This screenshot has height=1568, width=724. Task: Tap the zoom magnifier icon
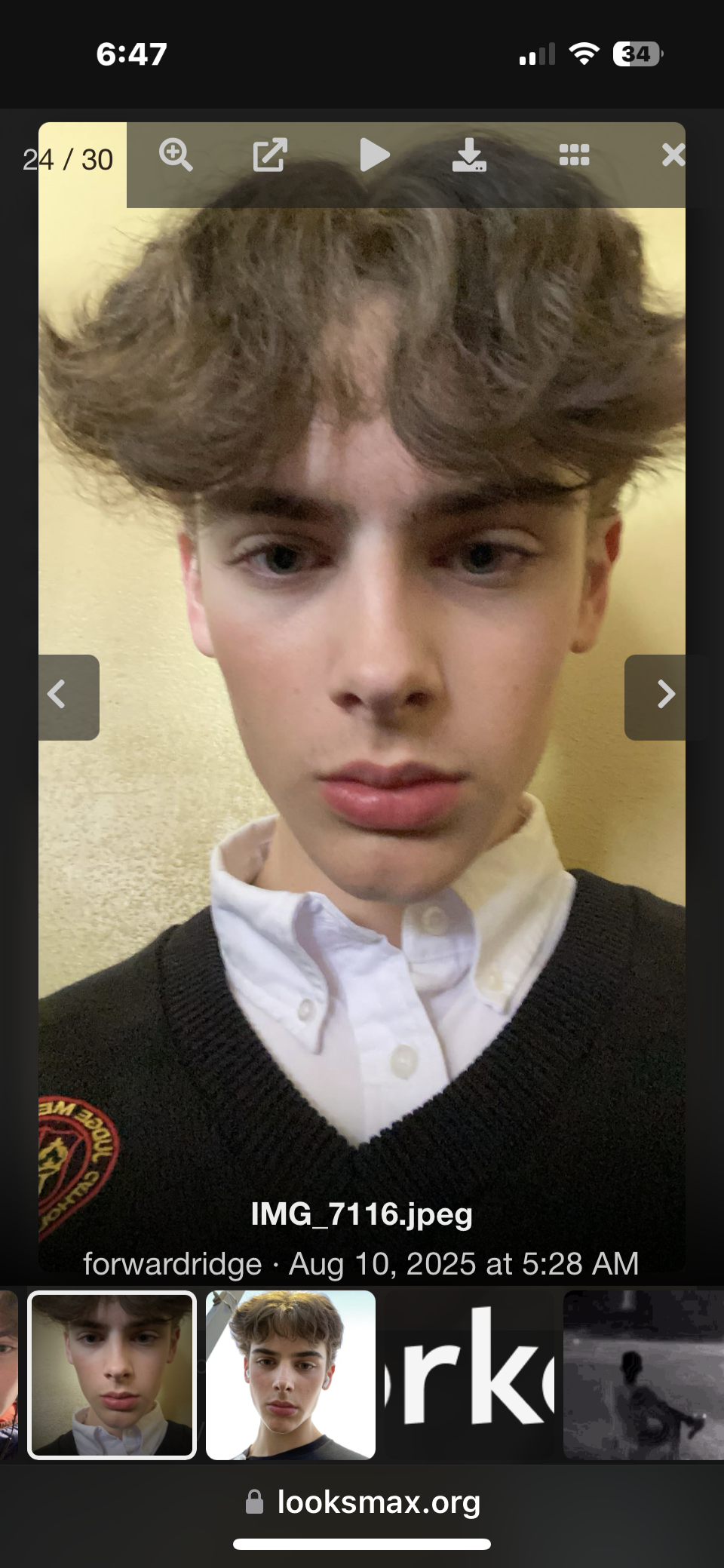pyautogui.click(x=176, y=155)
